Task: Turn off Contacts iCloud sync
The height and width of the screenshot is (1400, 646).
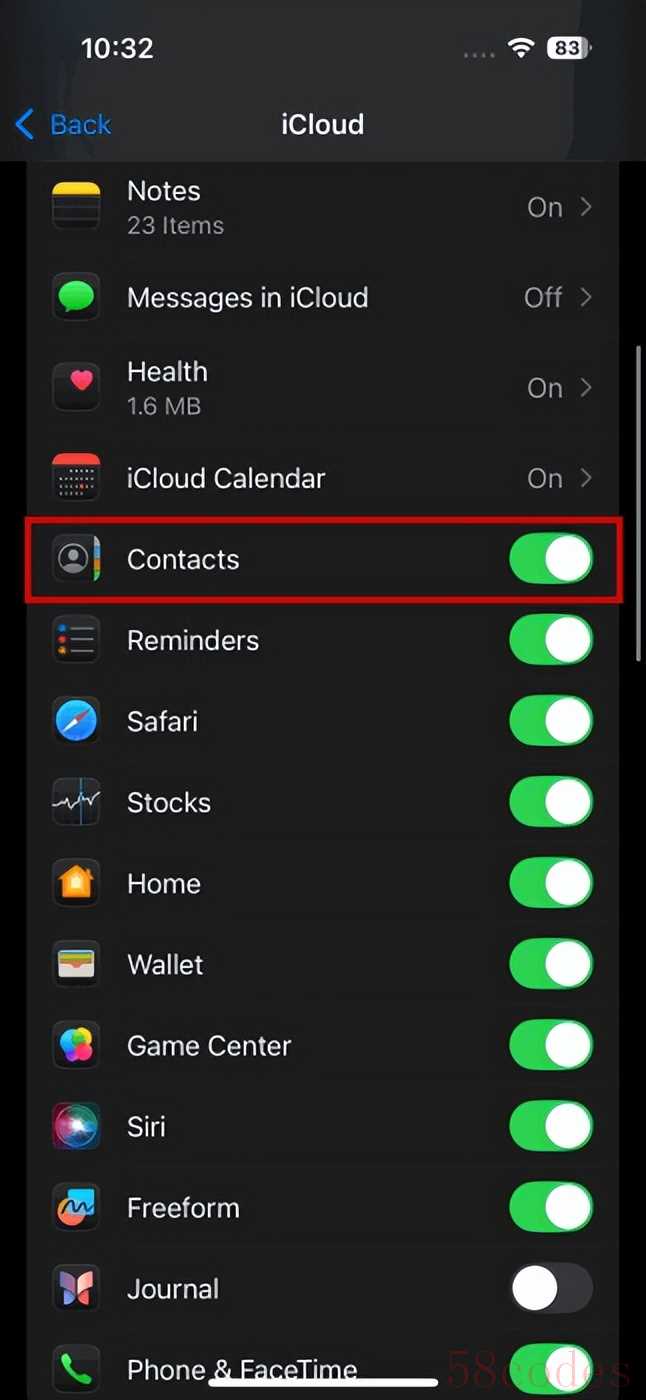Action: [x=551, y=559]
